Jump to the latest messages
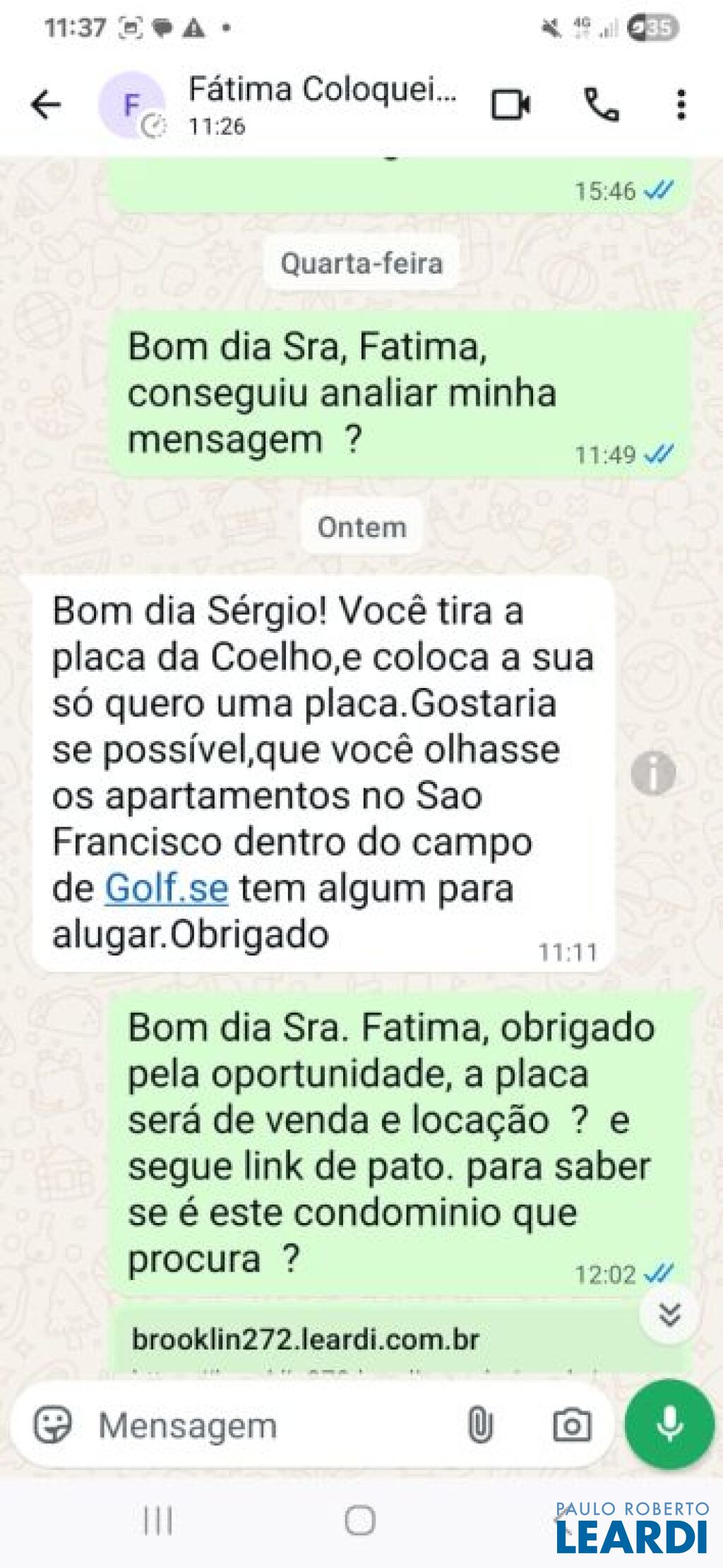The height and width of the screenshot is (1568, 723). 669,1314
